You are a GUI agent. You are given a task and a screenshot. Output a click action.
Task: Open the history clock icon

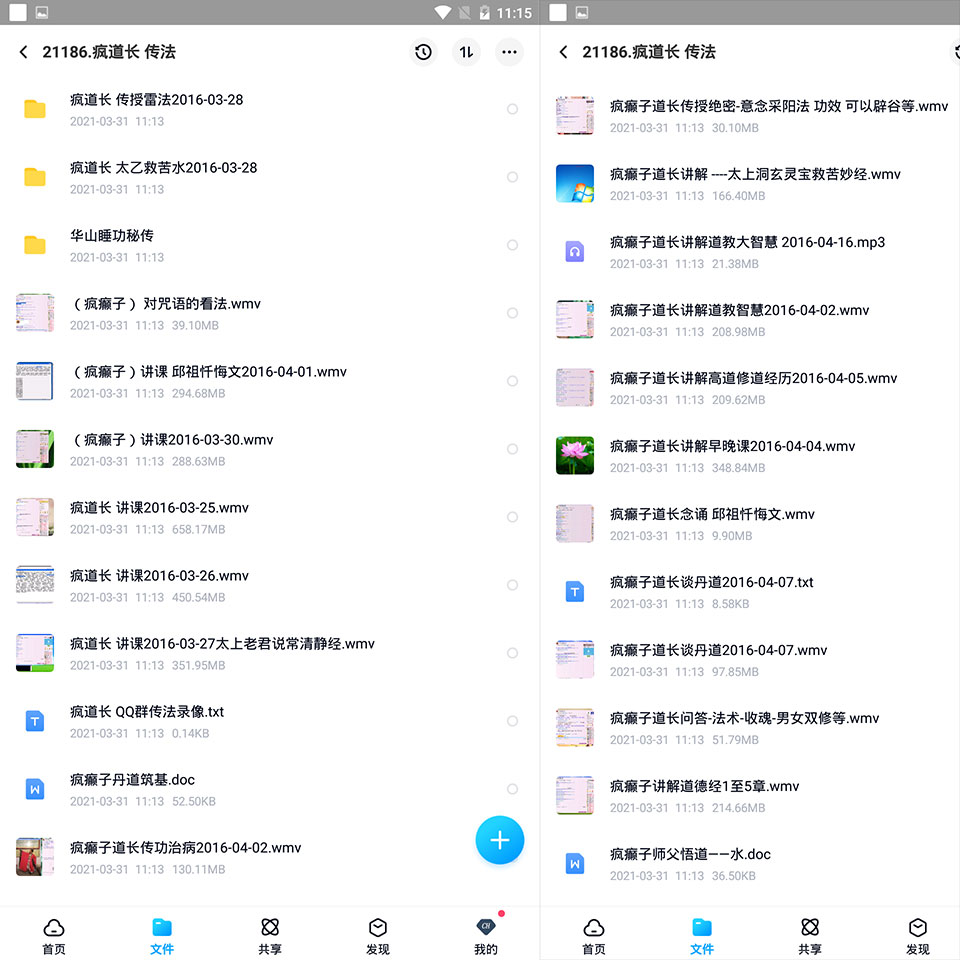[x=423, y=52]
